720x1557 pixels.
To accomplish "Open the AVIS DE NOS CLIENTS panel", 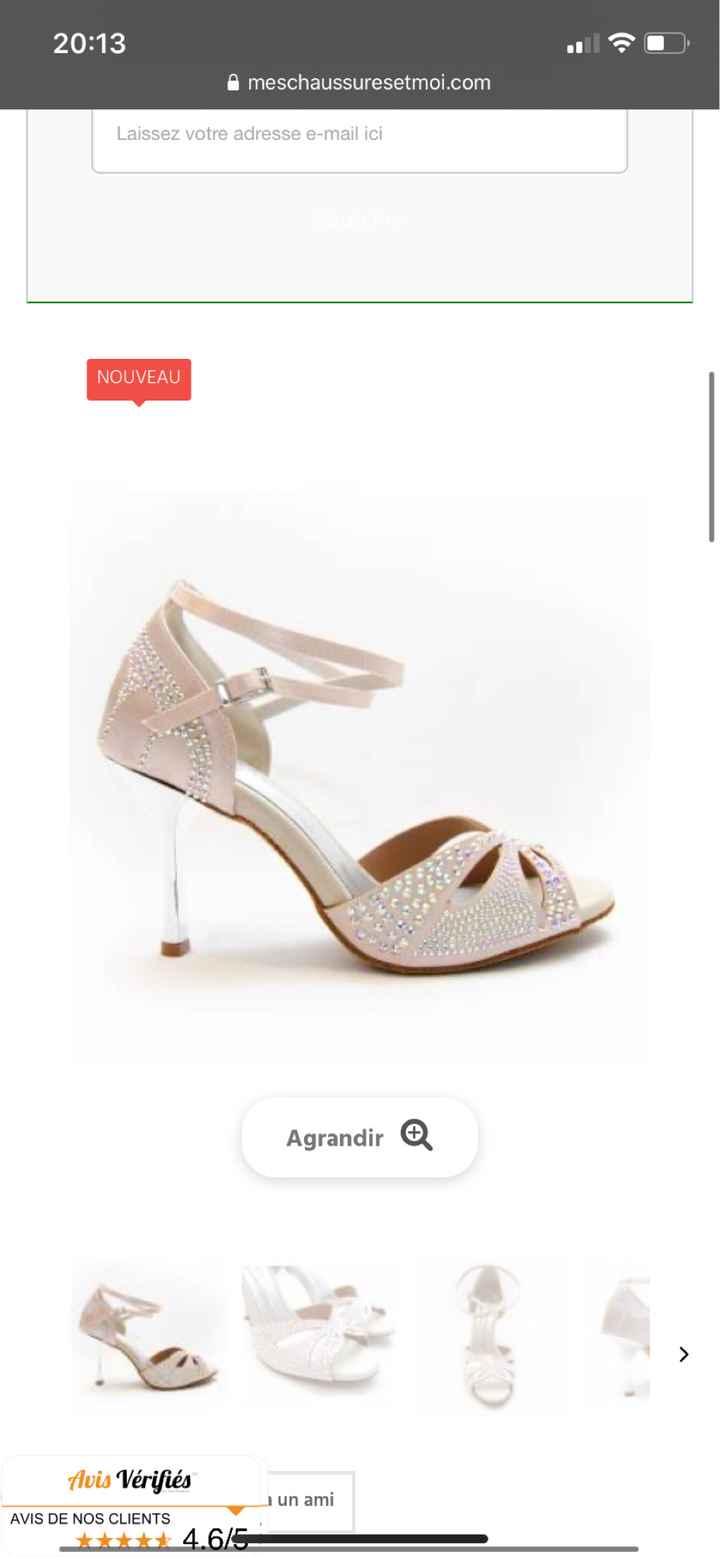I will click(x=91, y=1518).
